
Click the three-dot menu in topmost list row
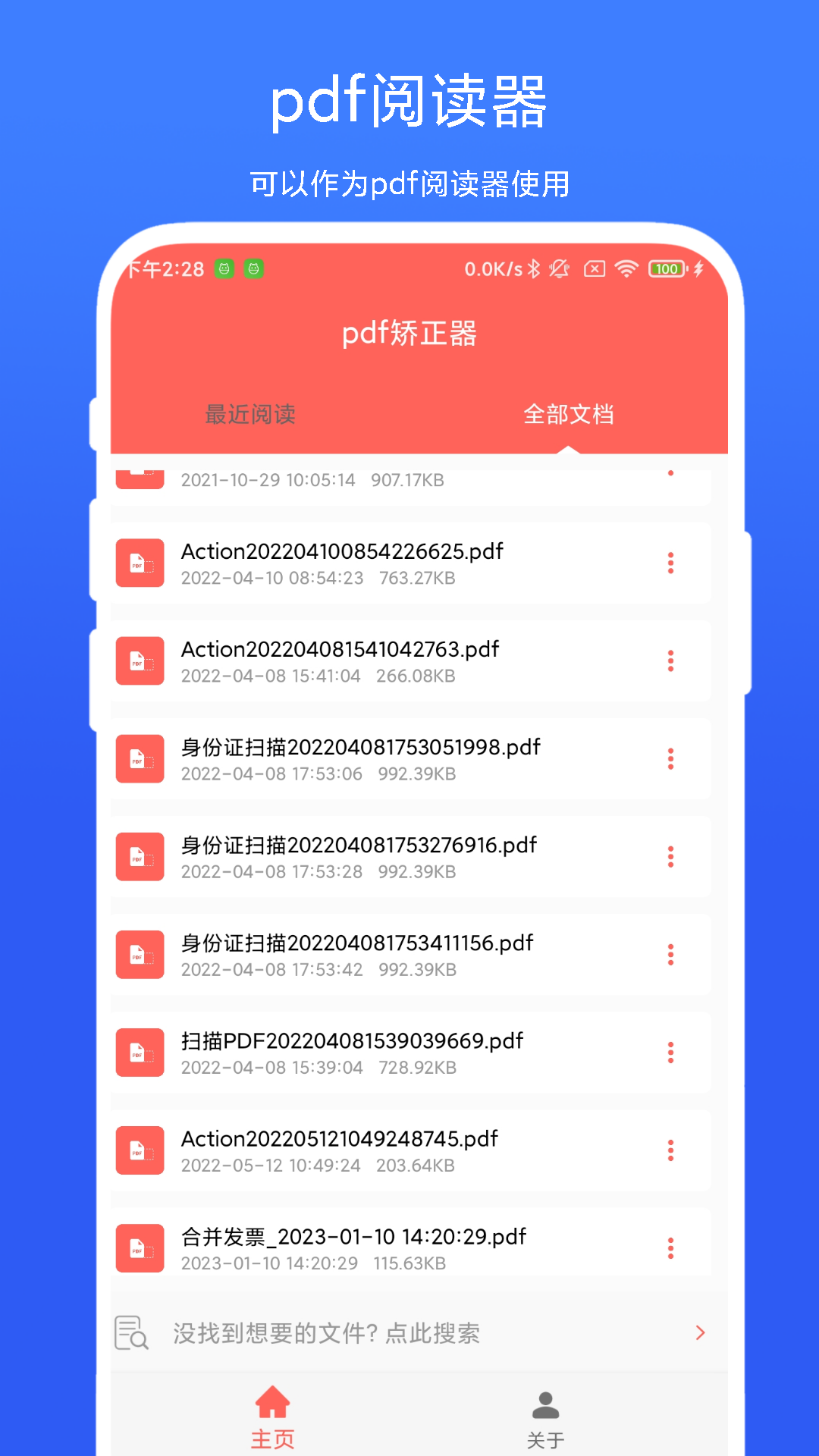[x=670, y=475]
